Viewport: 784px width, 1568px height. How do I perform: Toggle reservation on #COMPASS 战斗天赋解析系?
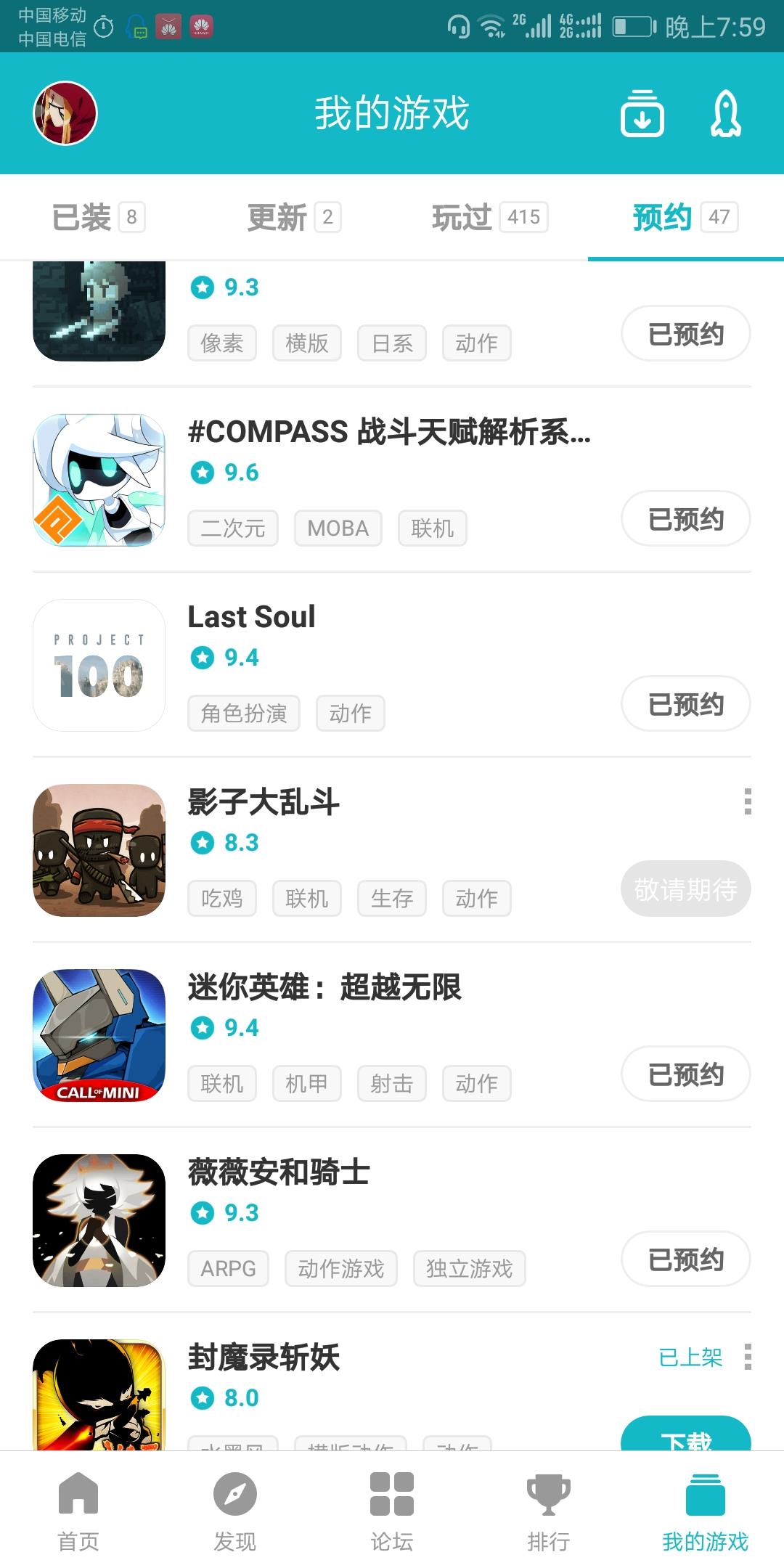[x=685, y=519]
